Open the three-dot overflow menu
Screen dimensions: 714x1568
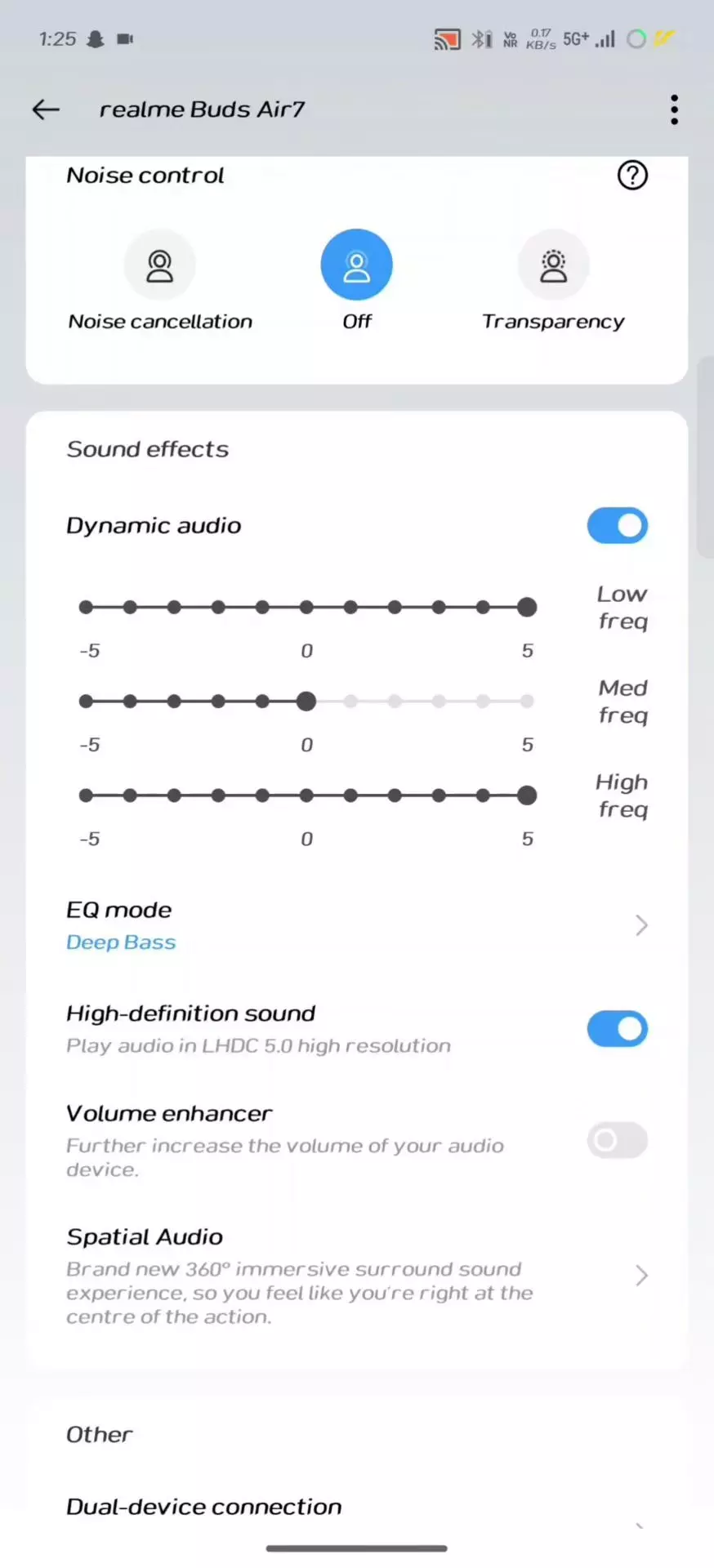coord(674,109)
